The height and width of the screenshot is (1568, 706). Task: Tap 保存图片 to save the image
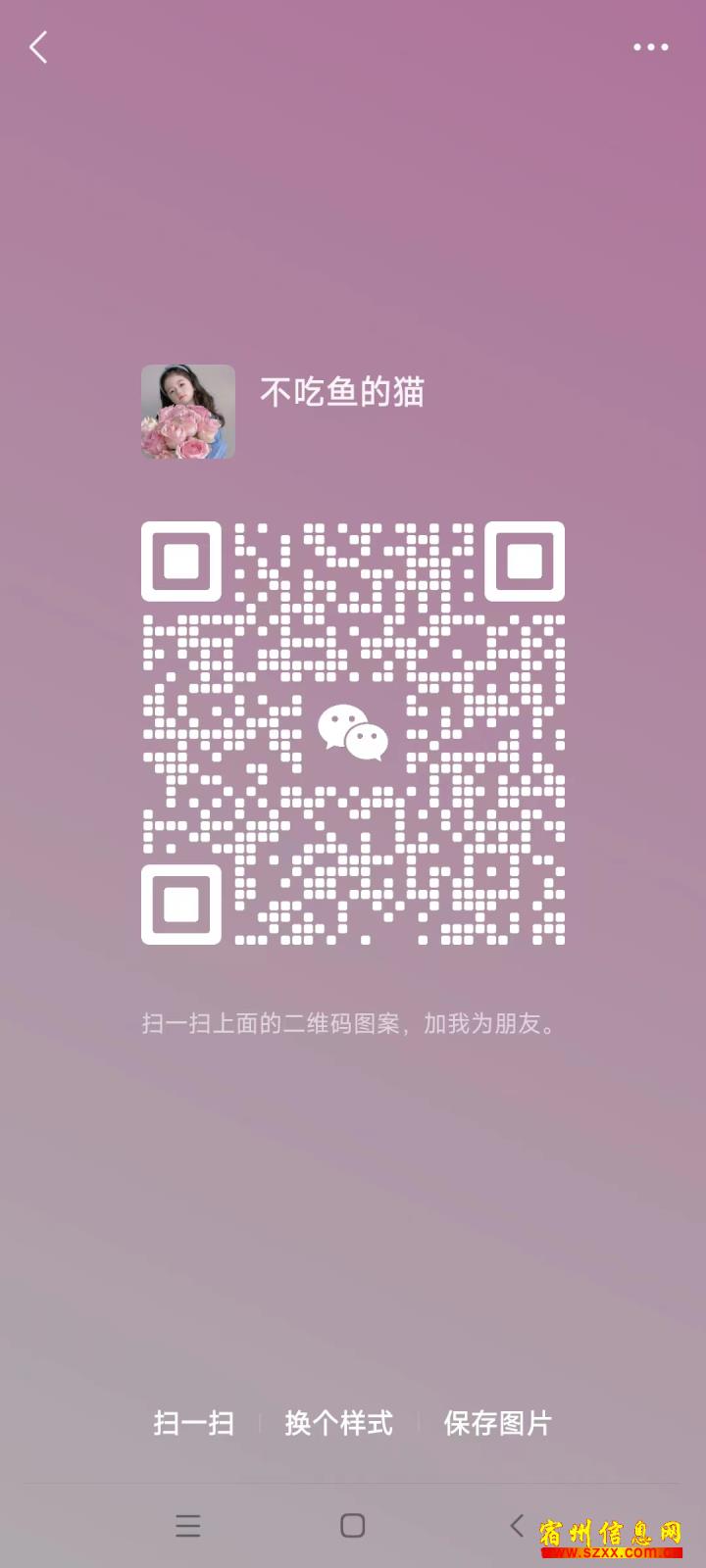497,1422
